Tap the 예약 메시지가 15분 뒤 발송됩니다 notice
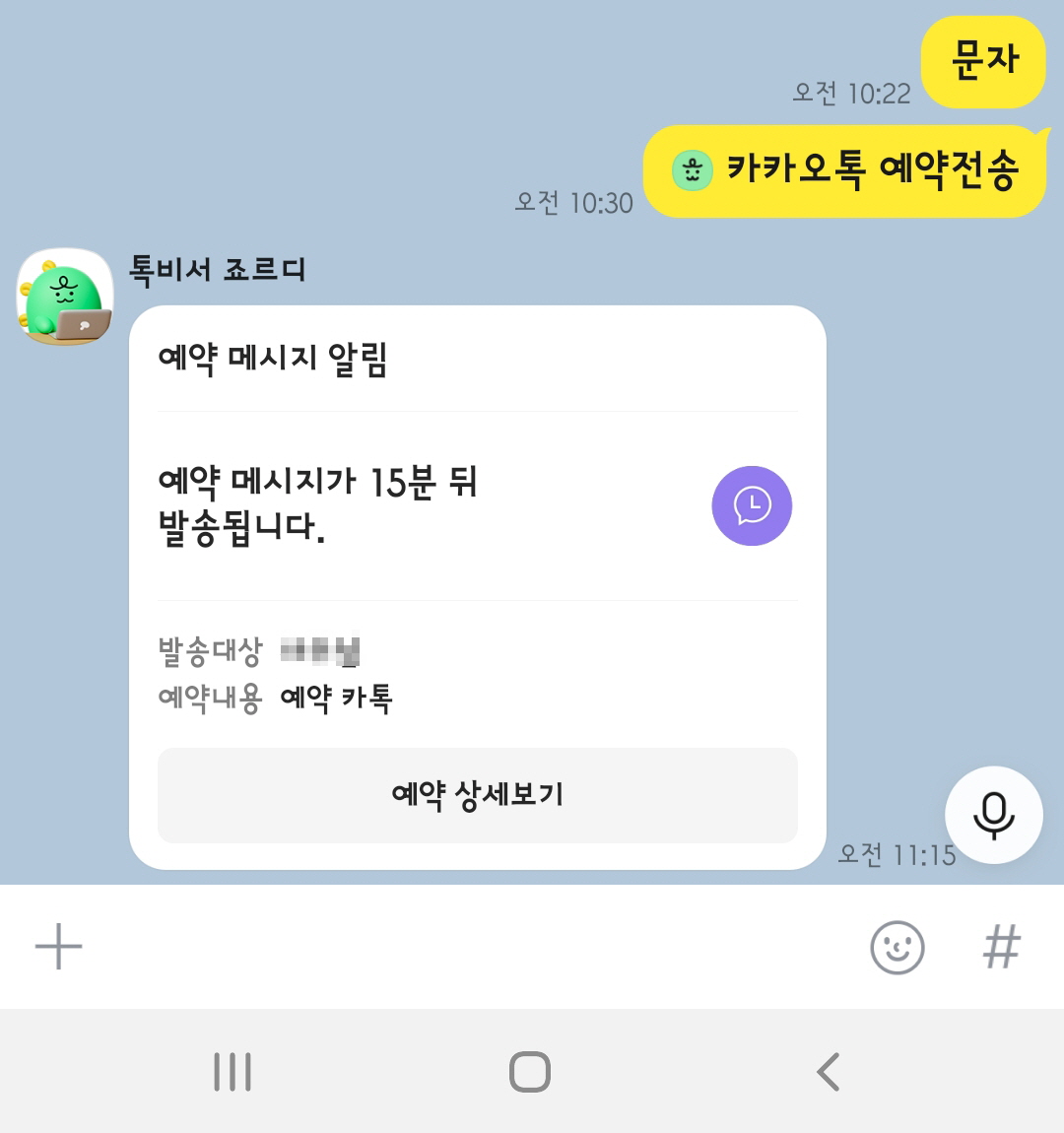Viewport: 1064px width, 1133px height. 315,505
